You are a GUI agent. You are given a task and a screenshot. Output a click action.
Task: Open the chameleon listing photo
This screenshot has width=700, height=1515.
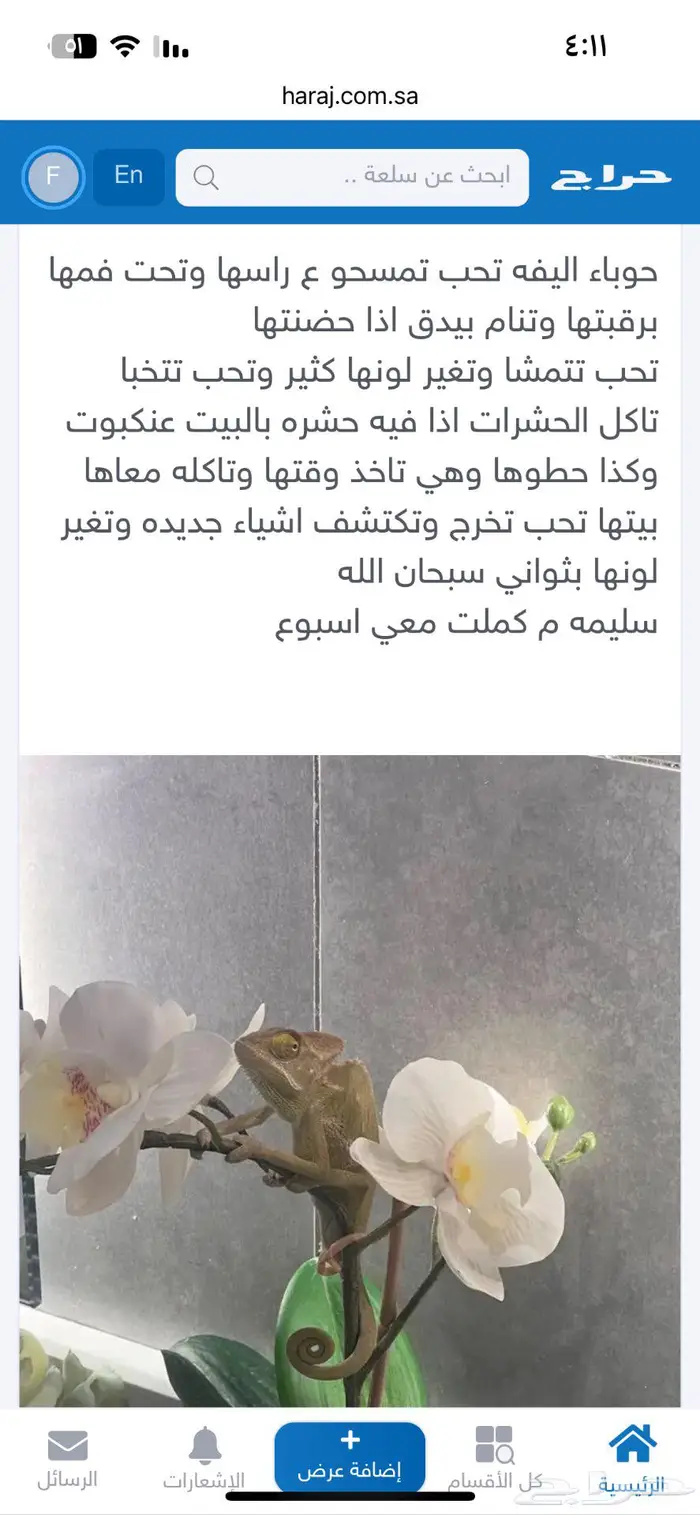(x=350, y=1080)
